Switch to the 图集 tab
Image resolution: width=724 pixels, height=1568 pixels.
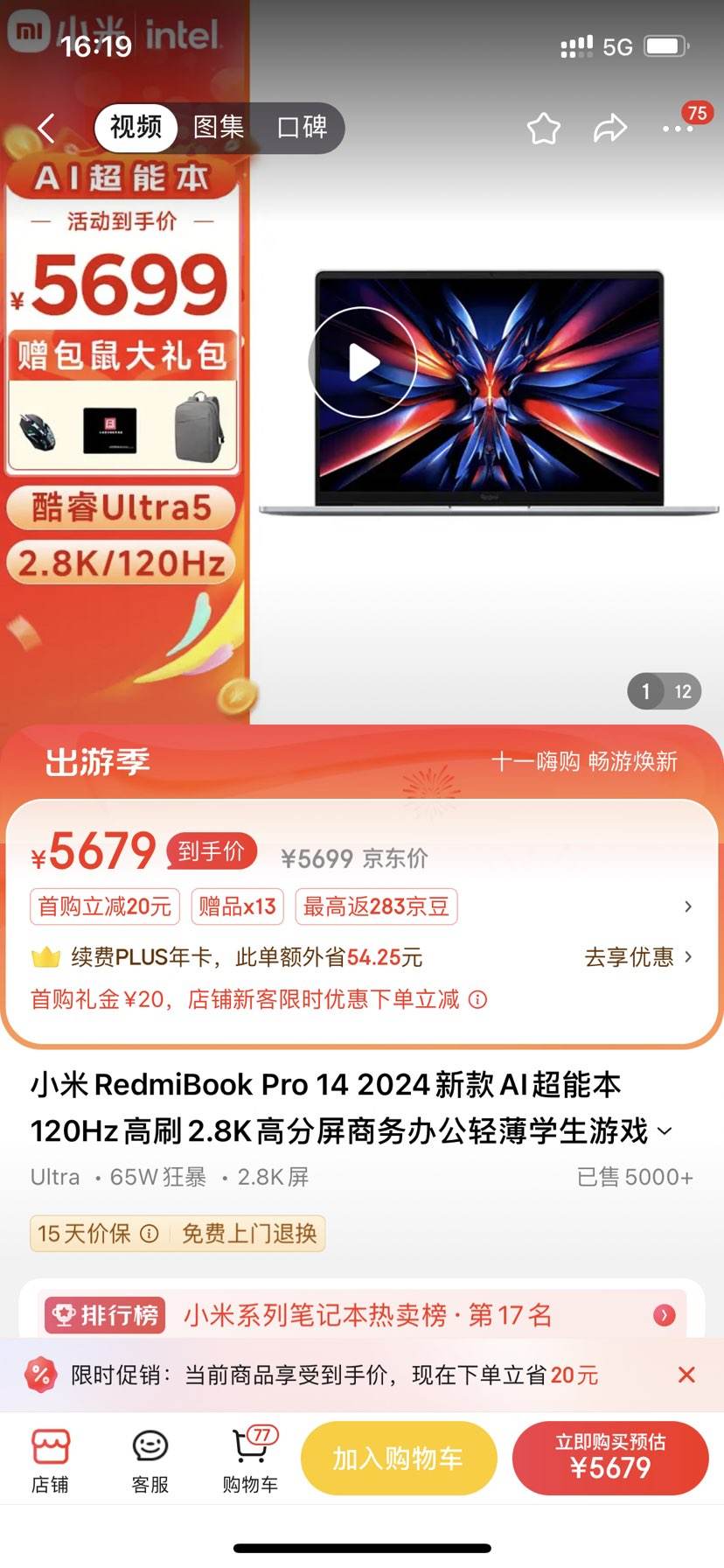219,128
